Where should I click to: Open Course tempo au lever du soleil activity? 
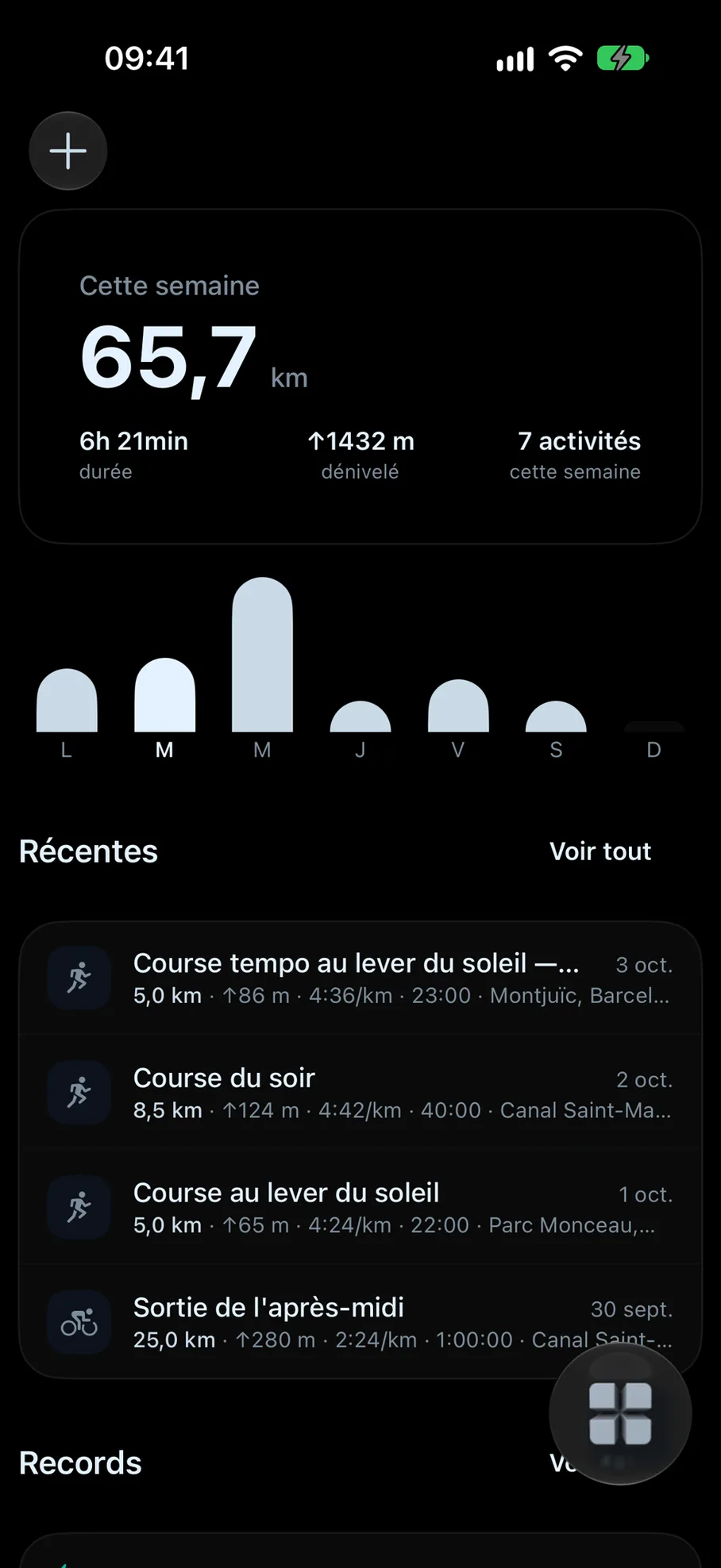pyautogui.click(x=360, y=978)
